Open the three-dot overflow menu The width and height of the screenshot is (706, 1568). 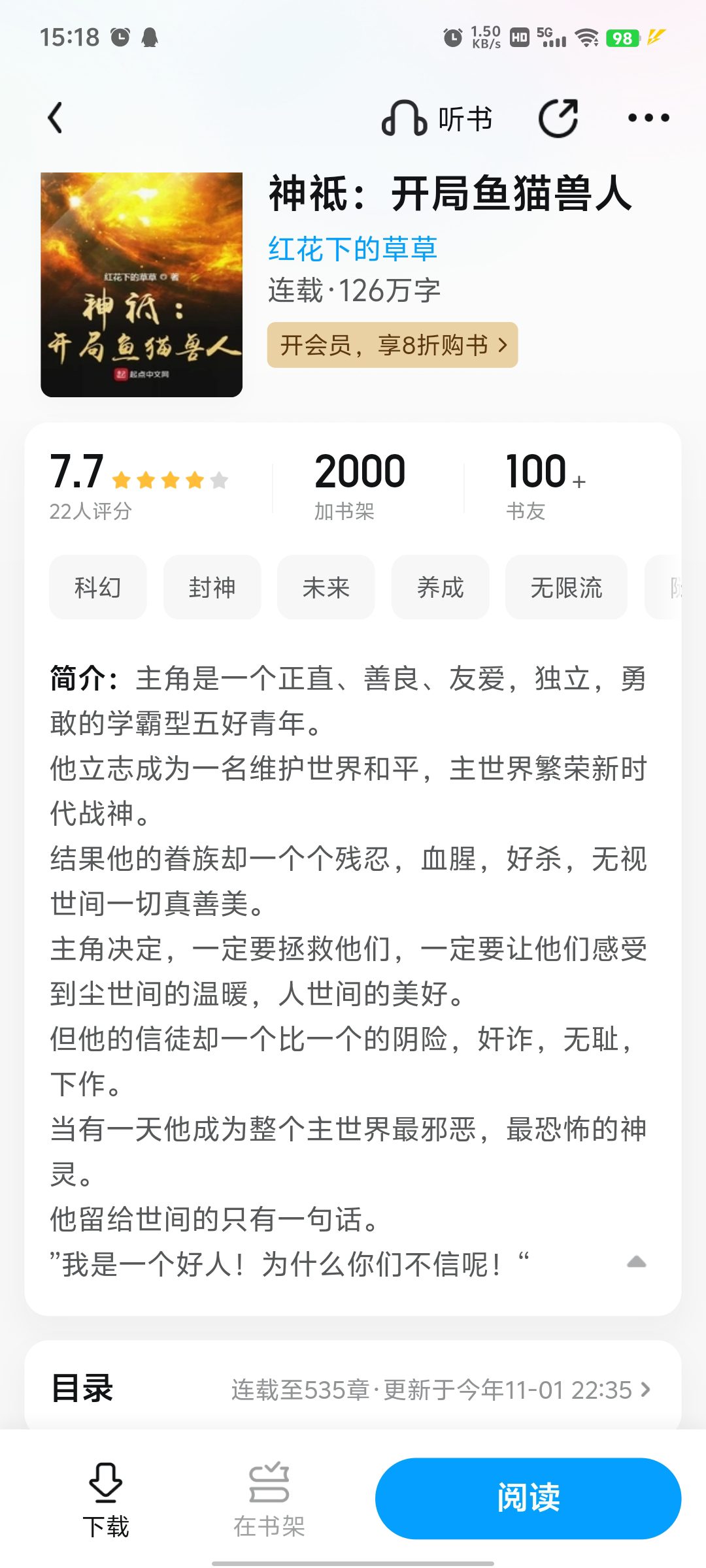pyautogui.click(x=648, y=118)
